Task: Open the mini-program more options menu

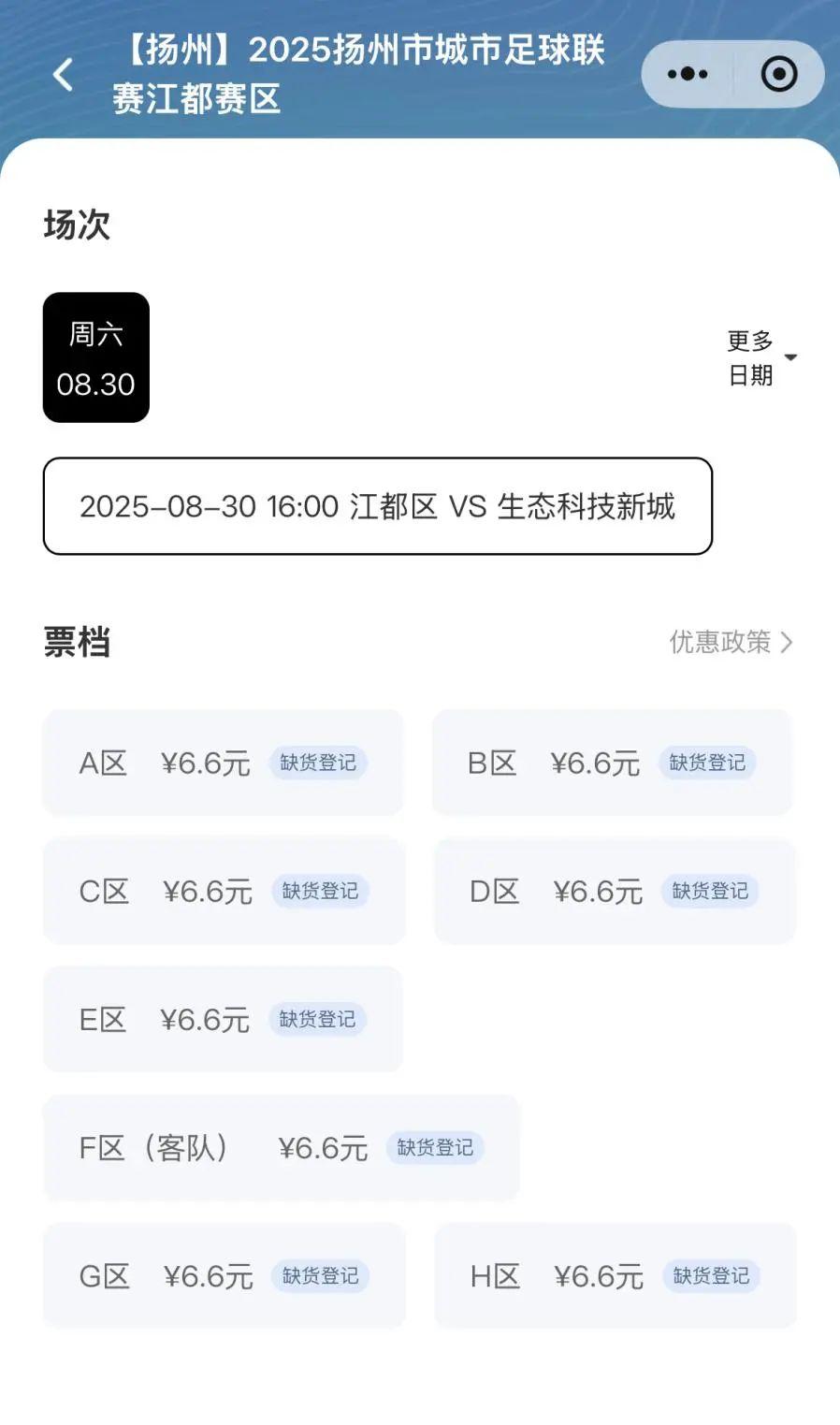Action: tap(688, 74)
